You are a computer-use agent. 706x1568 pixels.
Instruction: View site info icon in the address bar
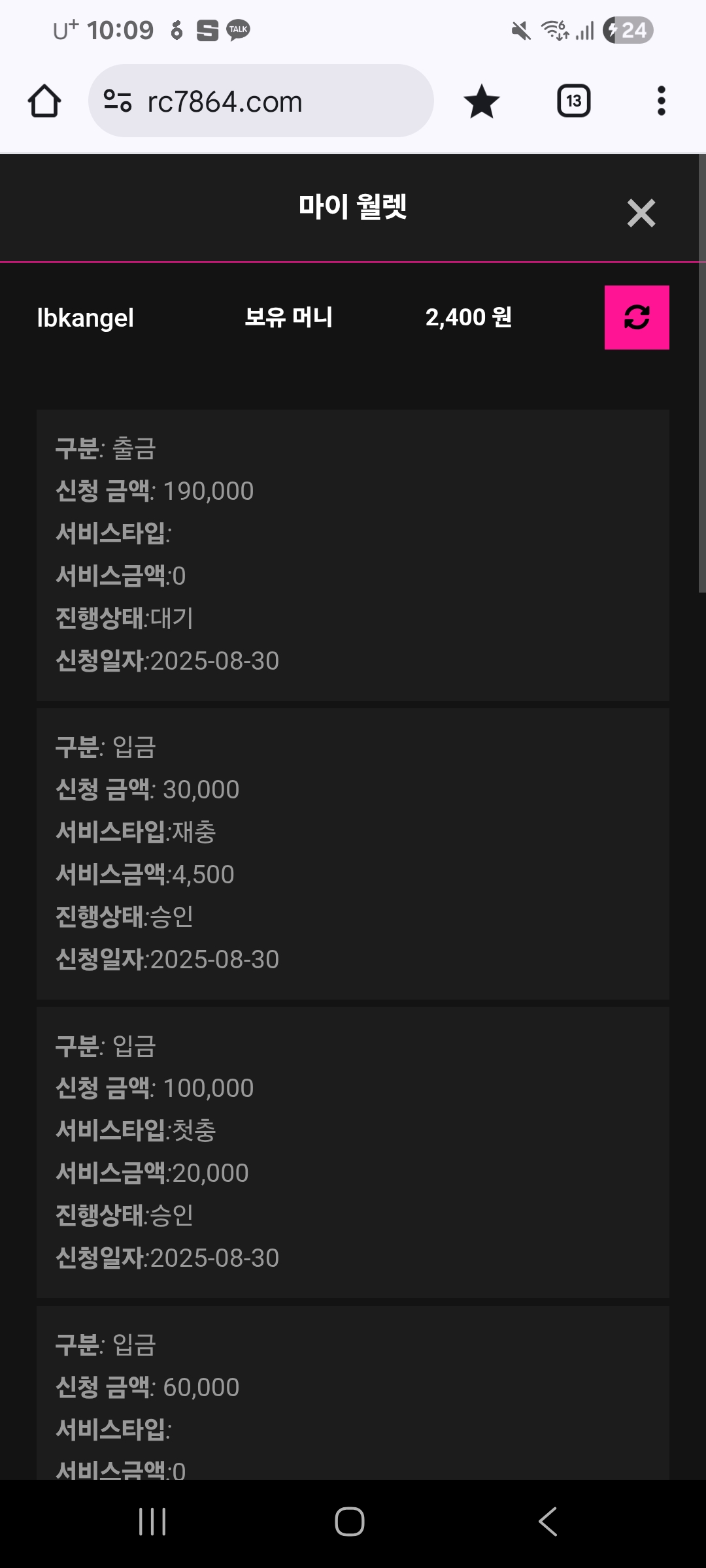(x=118, y=101)
